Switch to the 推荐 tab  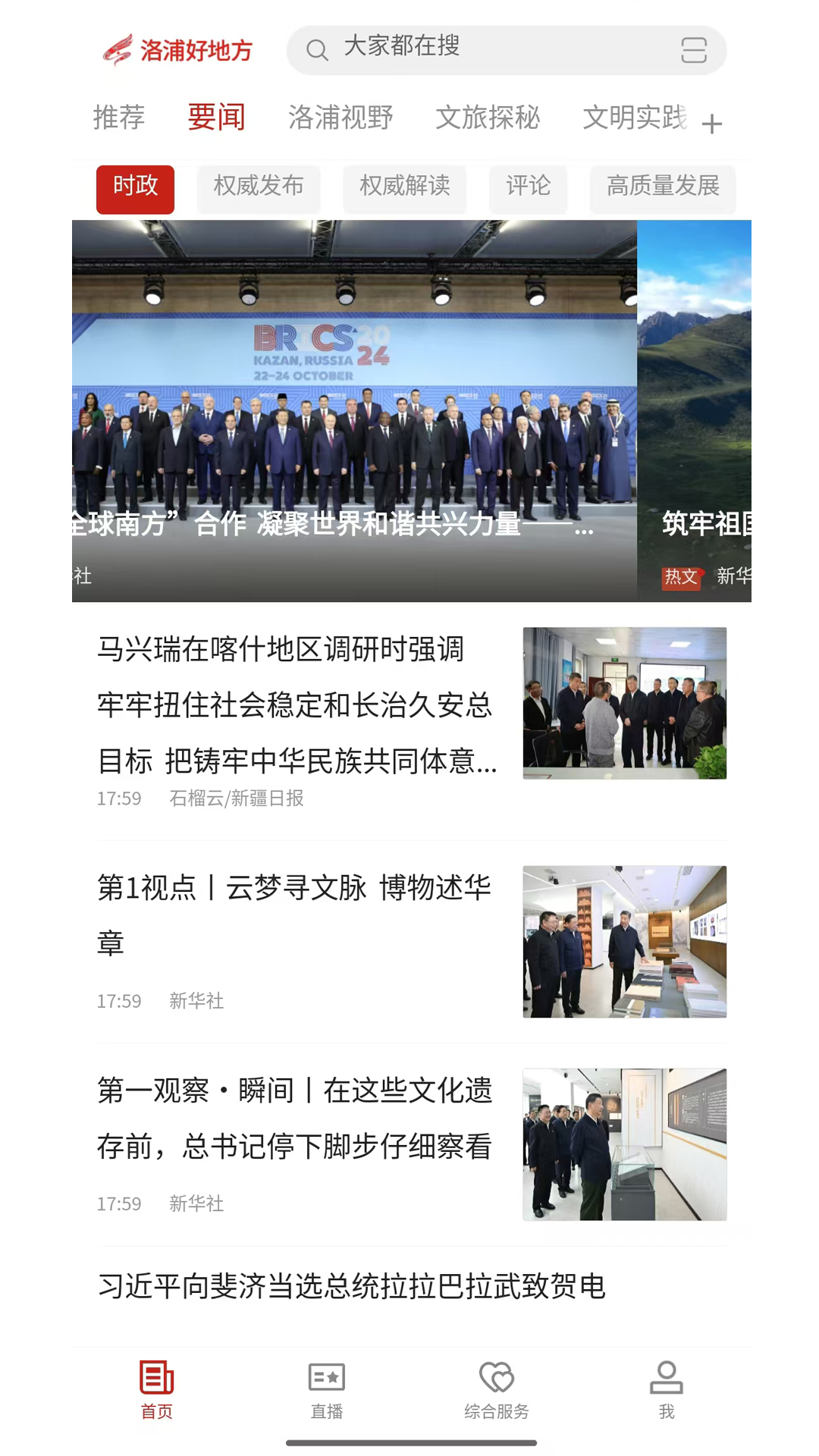[119, 118]
